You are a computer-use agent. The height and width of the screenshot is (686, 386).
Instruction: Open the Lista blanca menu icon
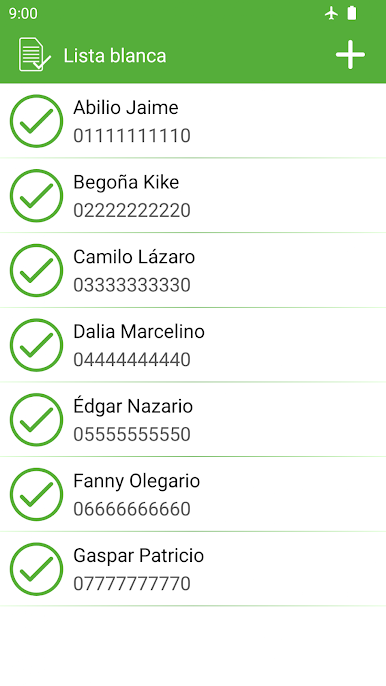tap(35, 55)
